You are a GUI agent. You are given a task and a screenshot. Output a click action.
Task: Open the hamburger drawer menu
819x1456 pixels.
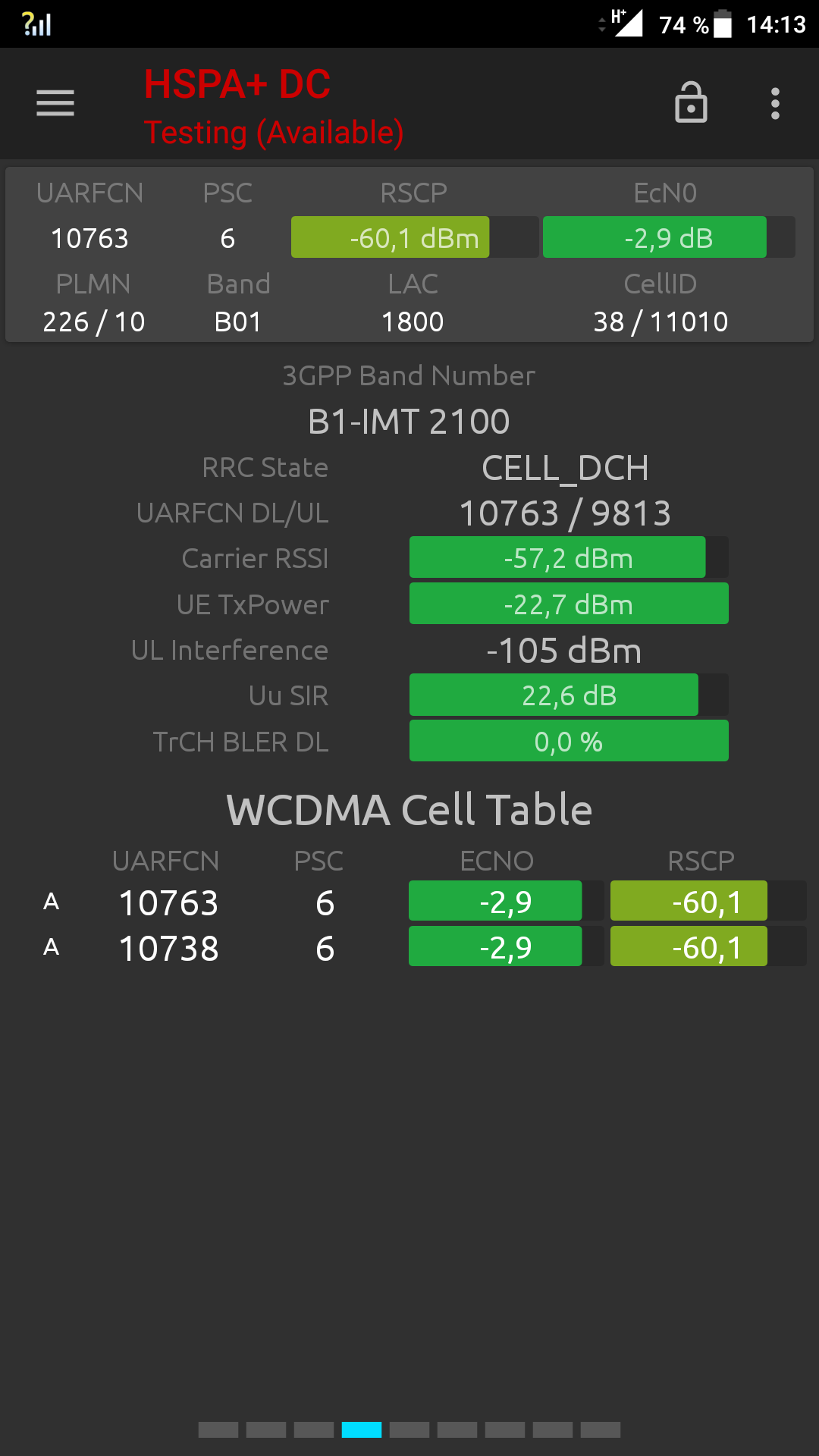(55, 103)
